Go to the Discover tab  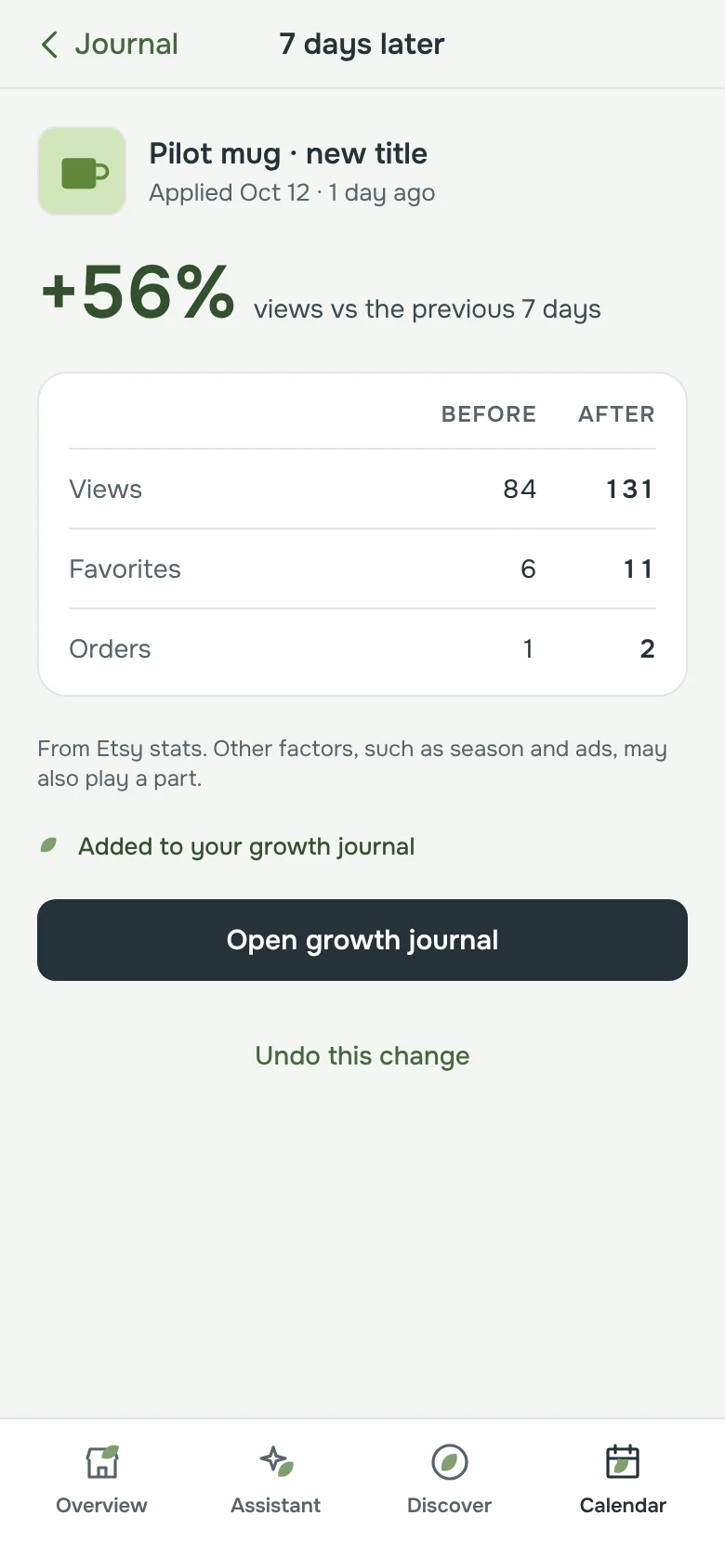click(449, 1481)
